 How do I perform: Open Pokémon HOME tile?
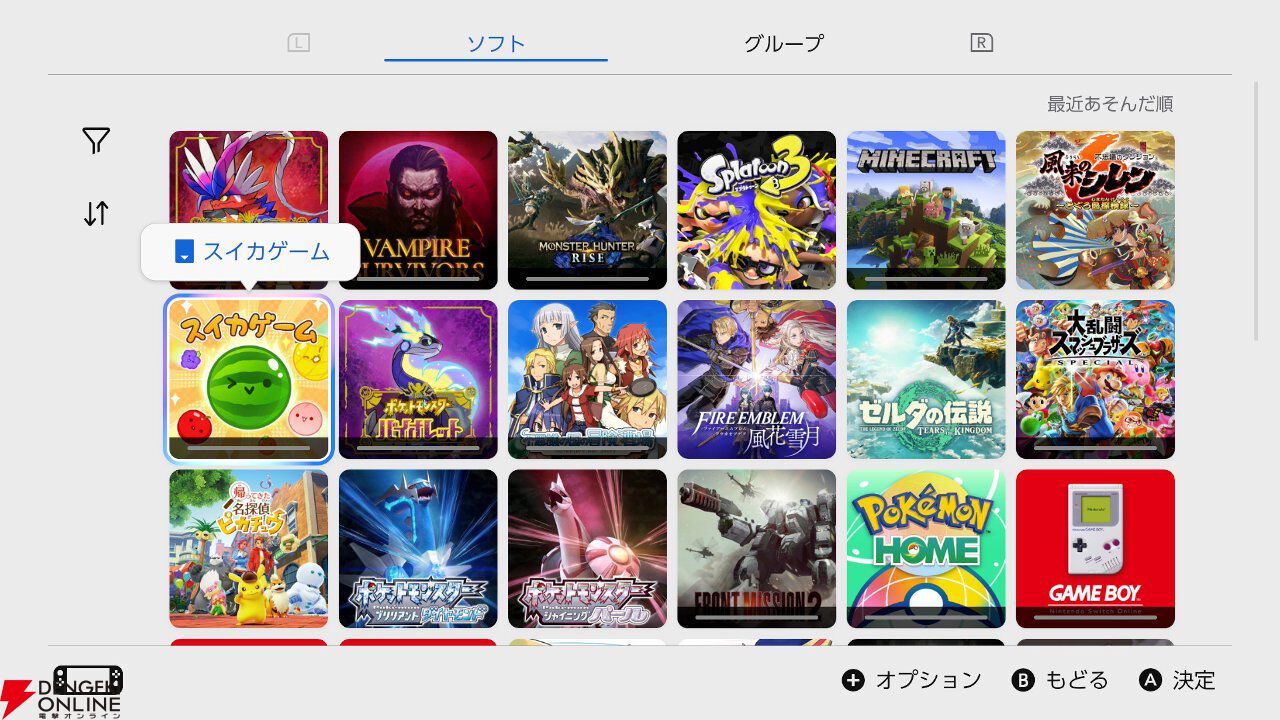point(926,548)
